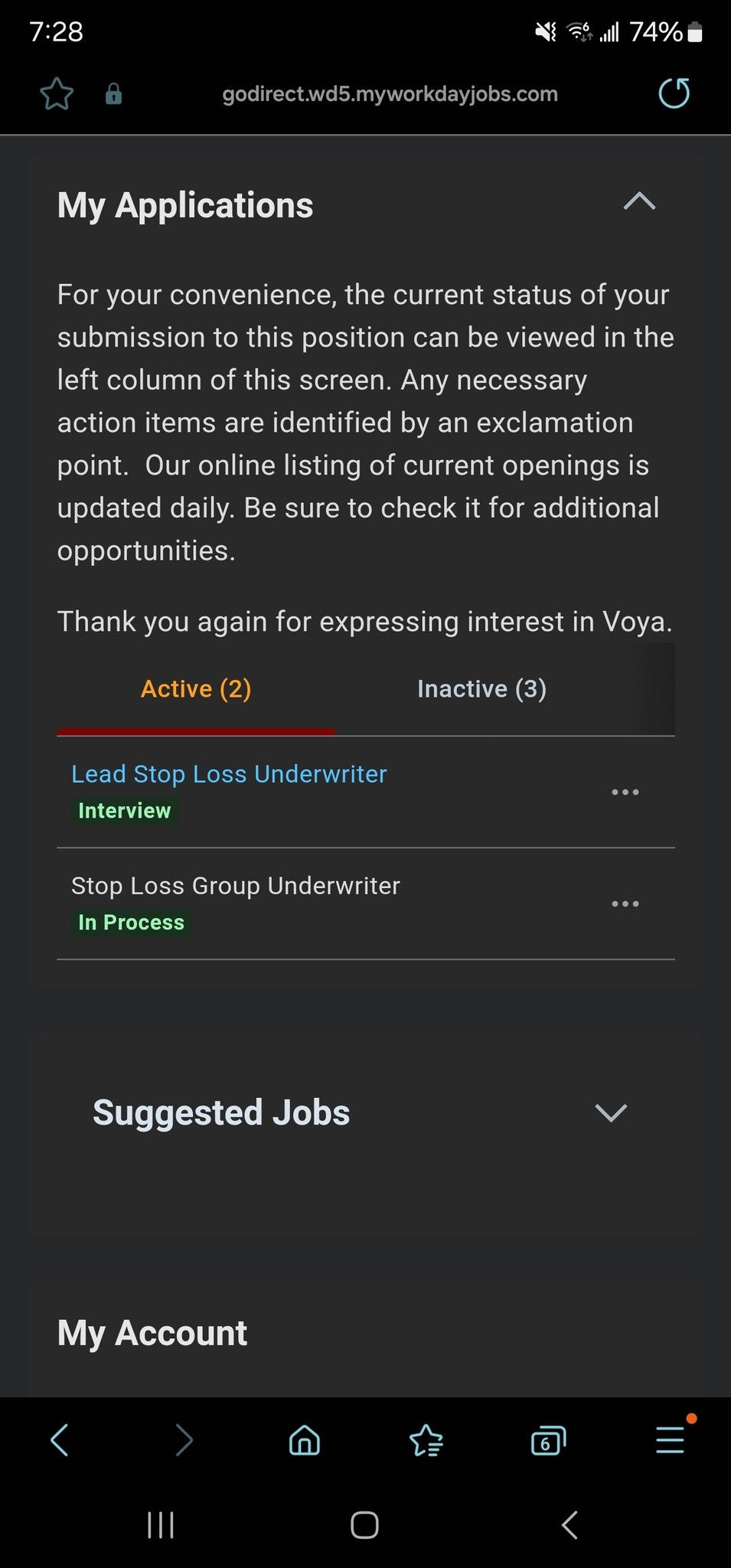The width and height of the screenshot is (731, 1568).
Task: Select the Active (2) tab
Action: coord(196,688)
